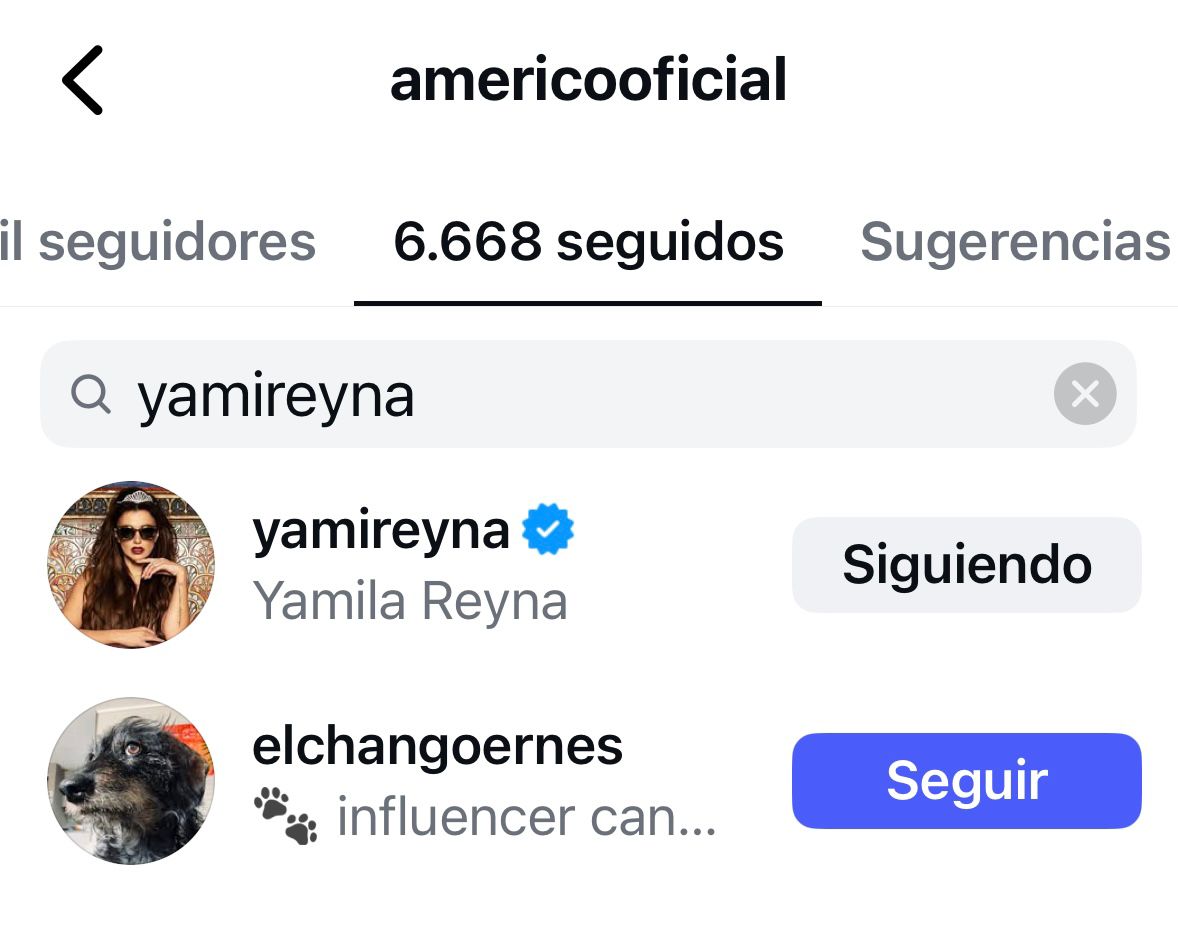Tap the Siguiendo button for yamireyna
1178x946 pixels.
click(x=966, y=565)
